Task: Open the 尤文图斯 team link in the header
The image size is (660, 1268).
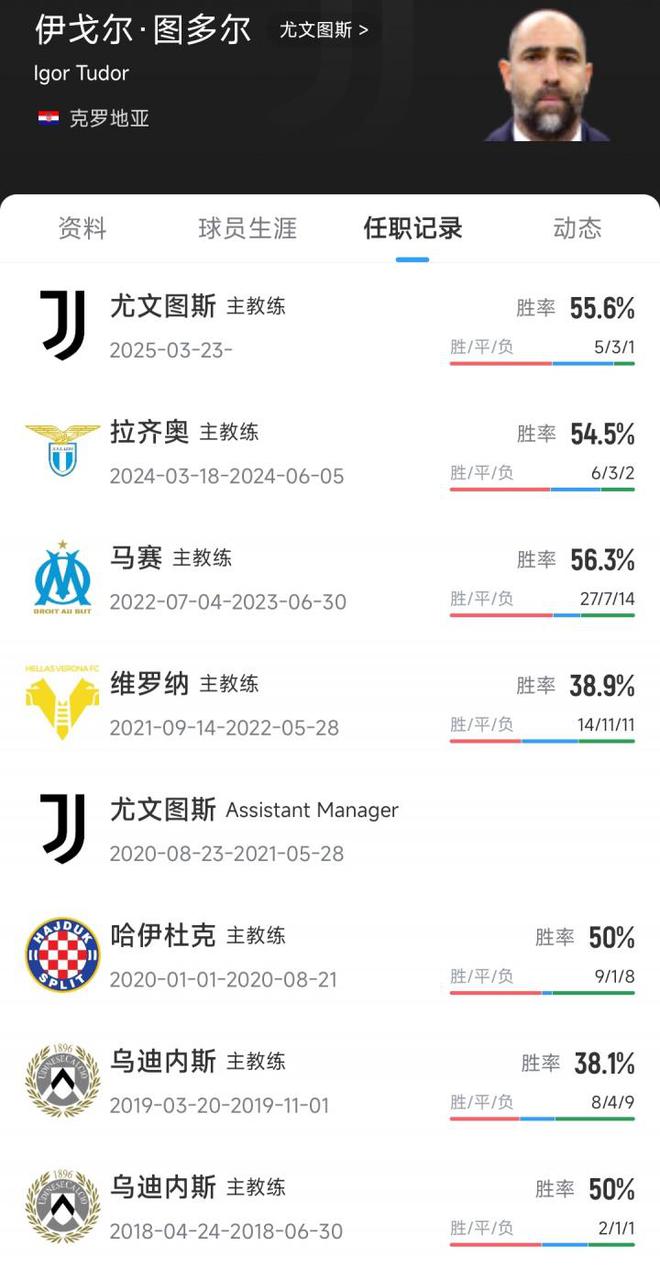Action: (x=323, y=30)
